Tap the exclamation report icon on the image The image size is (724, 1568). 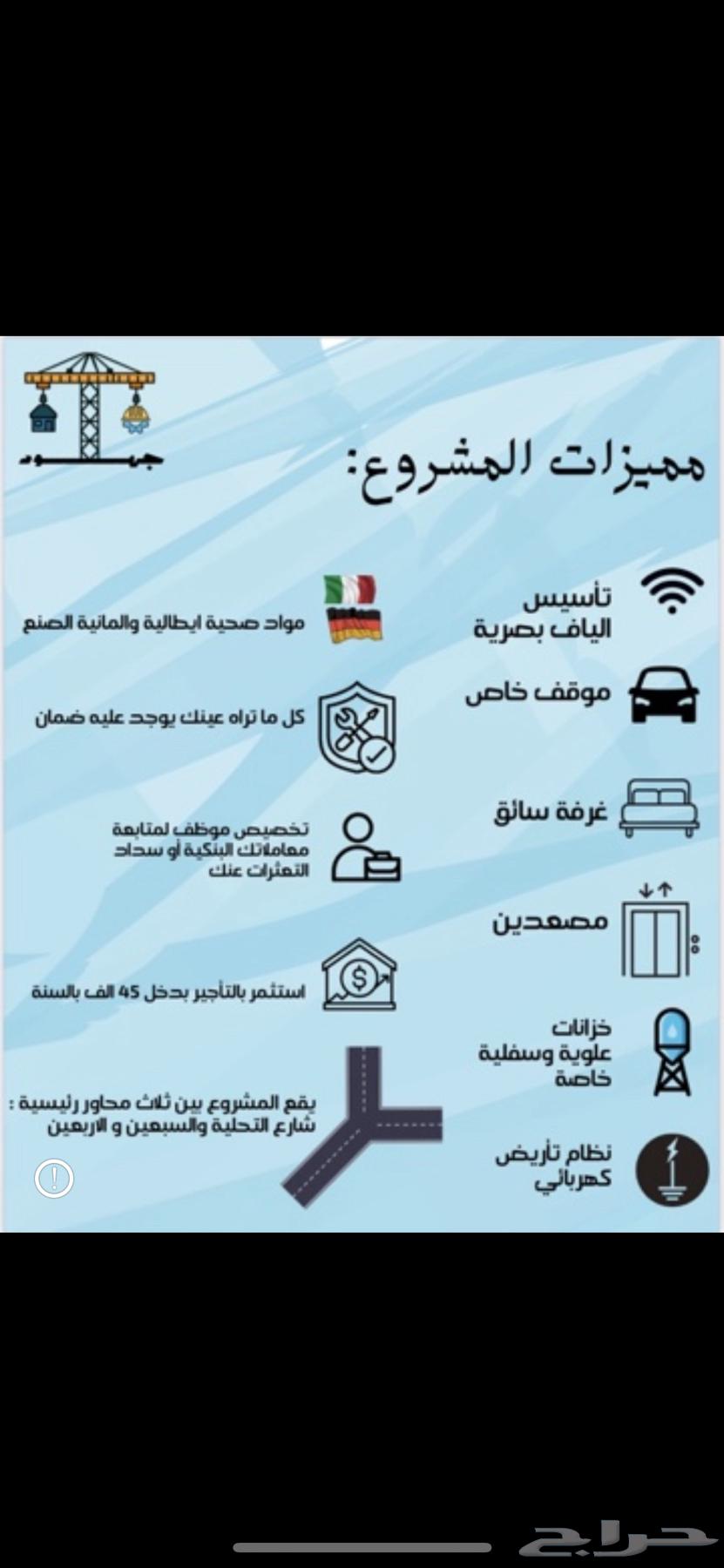coord(54,1178)
